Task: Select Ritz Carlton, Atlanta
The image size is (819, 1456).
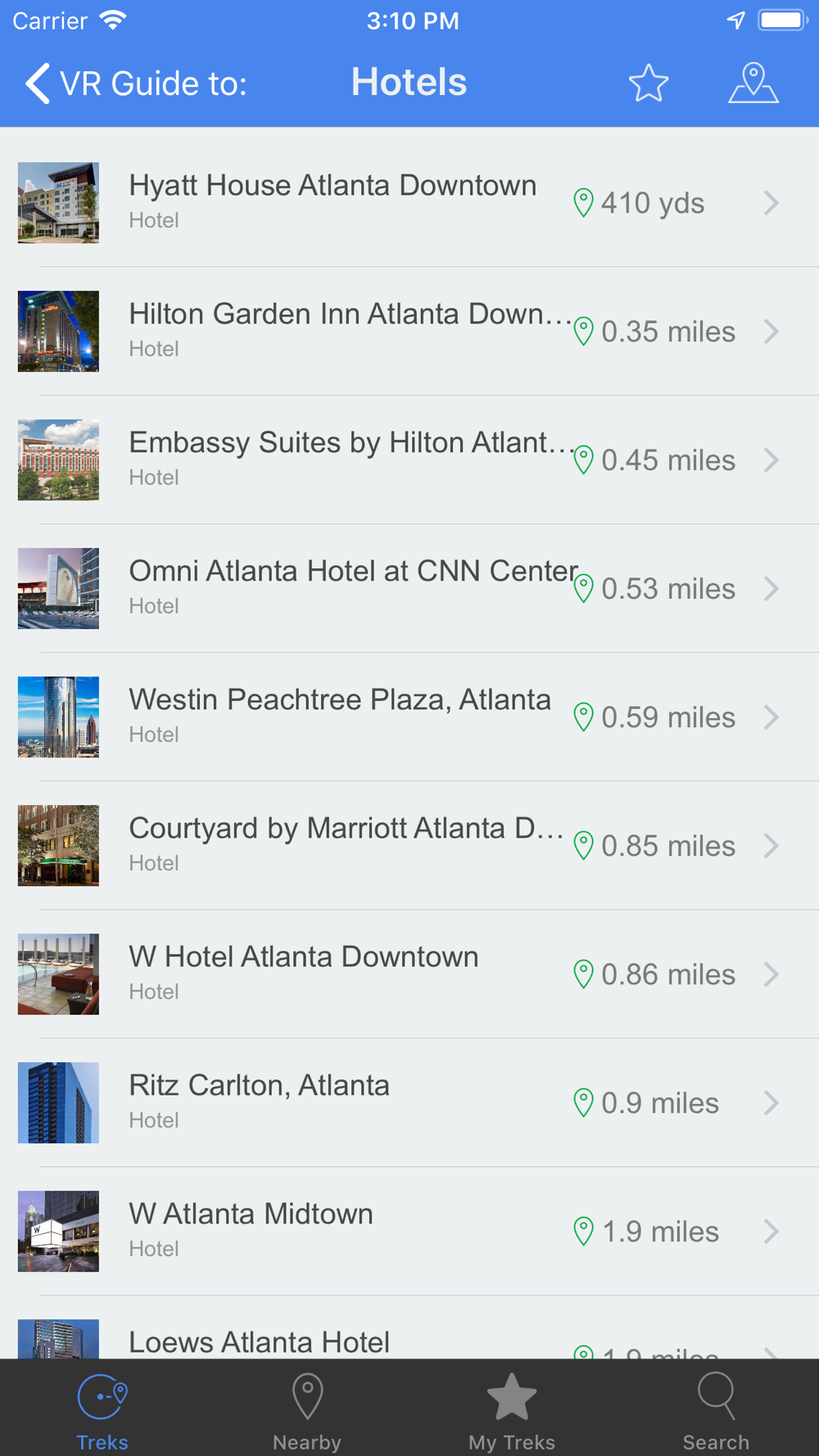Action: click(x=409, y=1103)
